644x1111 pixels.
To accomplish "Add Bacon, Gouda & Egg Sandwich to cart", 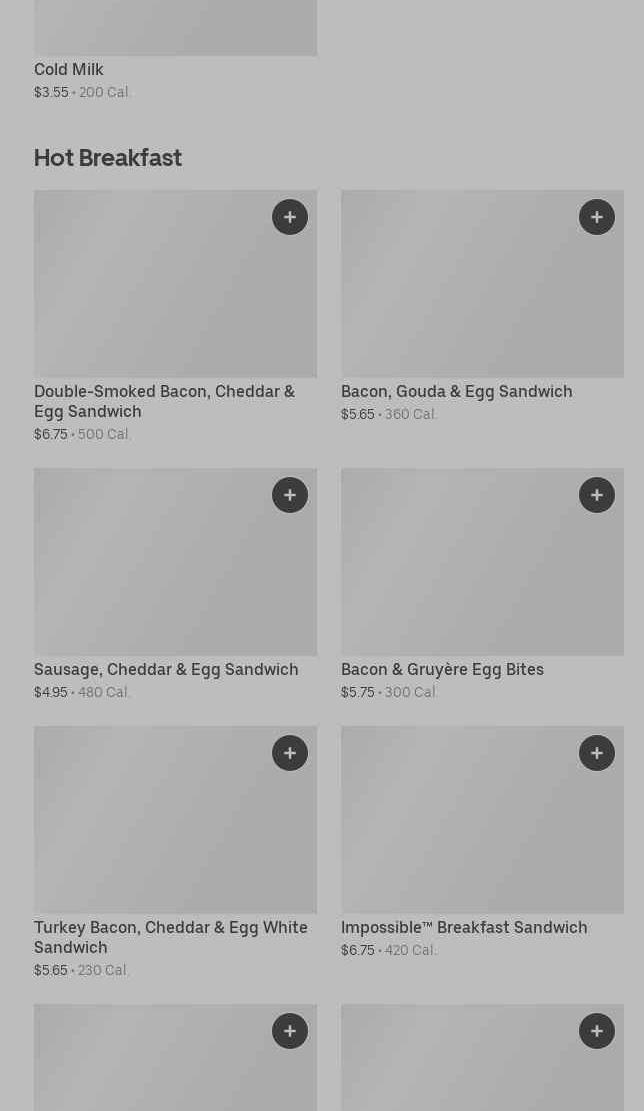I will click(597, 217).
